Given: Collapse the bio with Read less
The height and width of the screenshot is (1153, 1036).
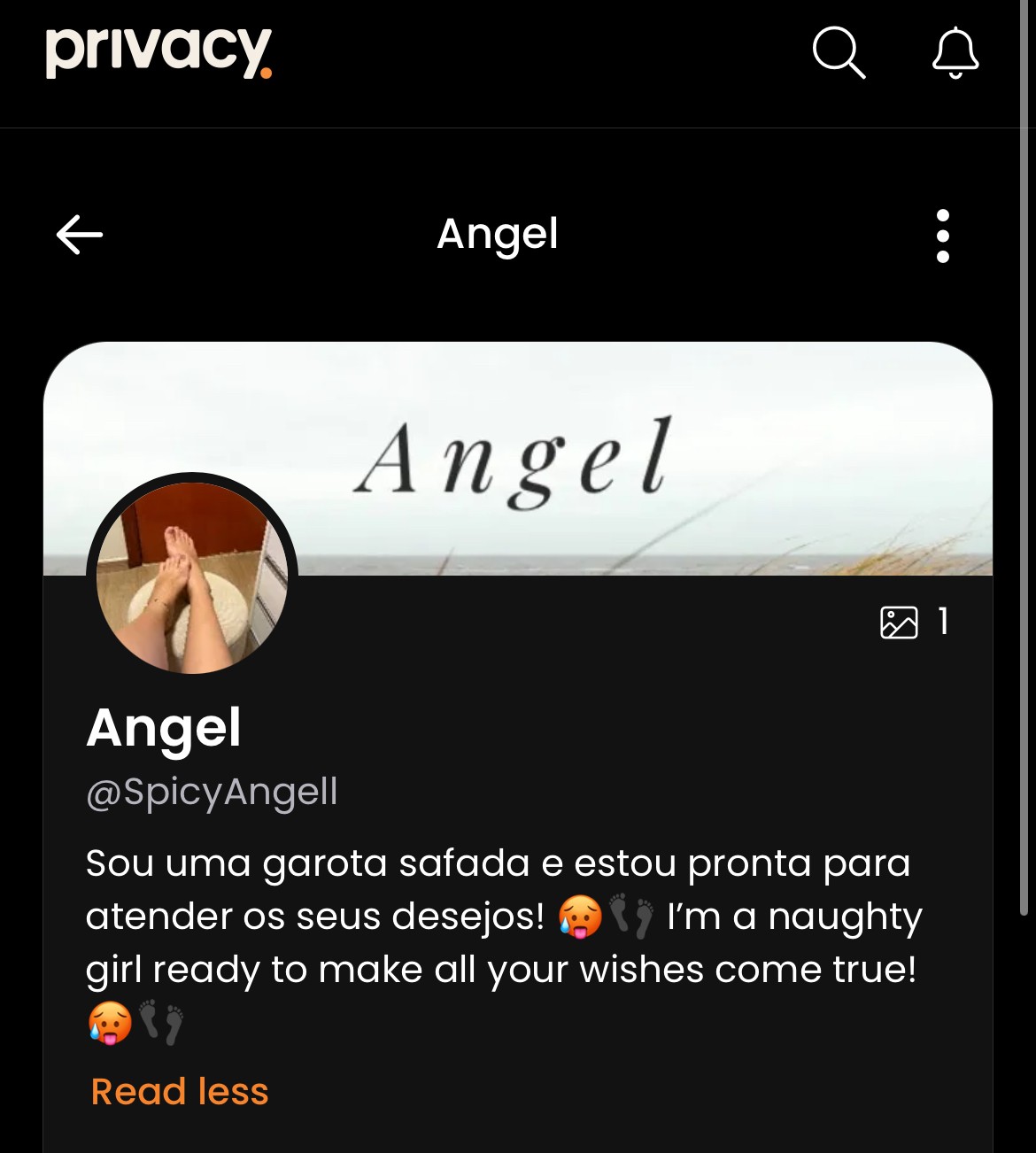Looking at the screenshot, I should click(x=180, y=1091).
